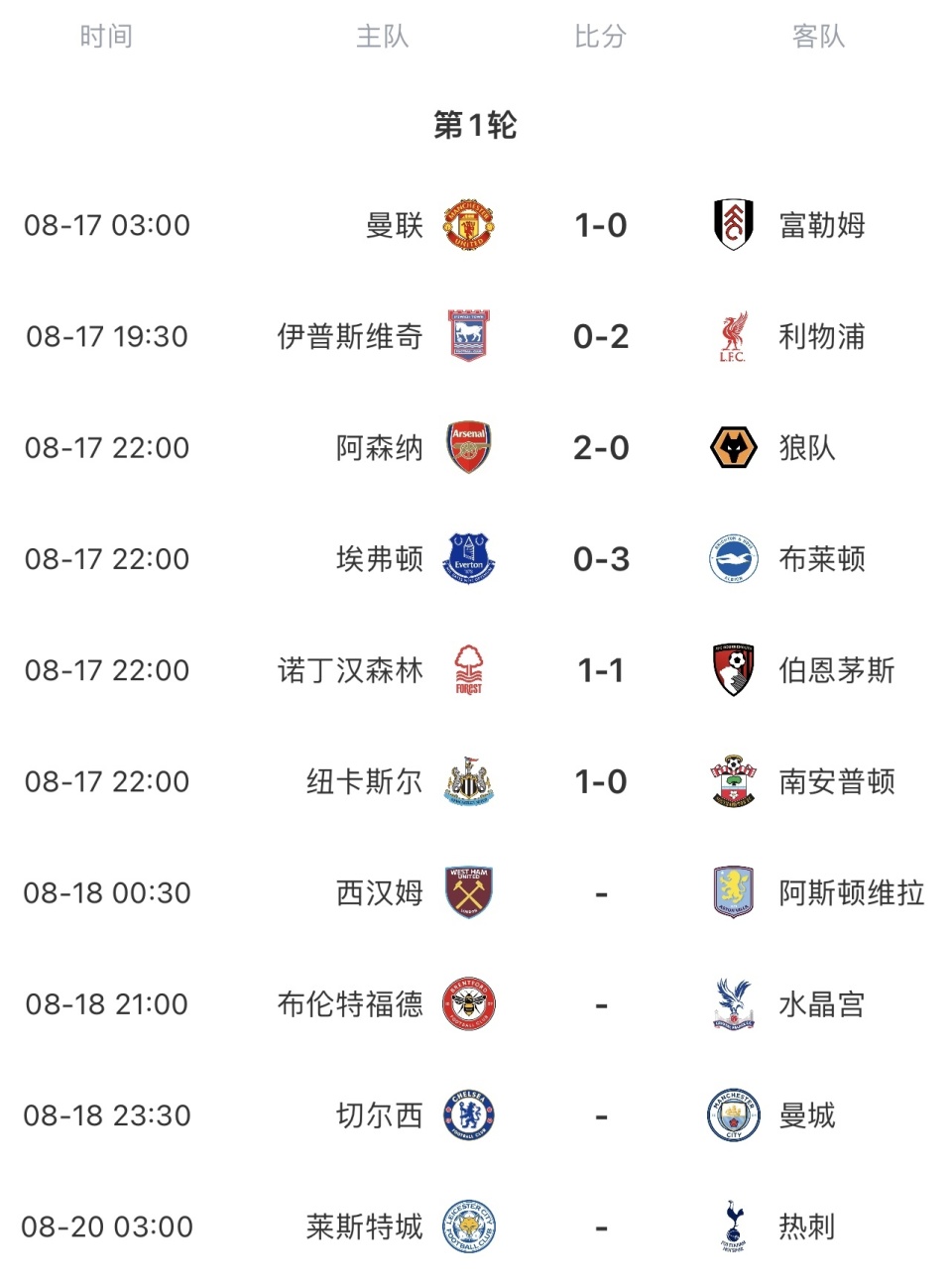Select the 埃弗顿 vs 布莱顿 match row

pyautogui.click(x=600, y=559)
